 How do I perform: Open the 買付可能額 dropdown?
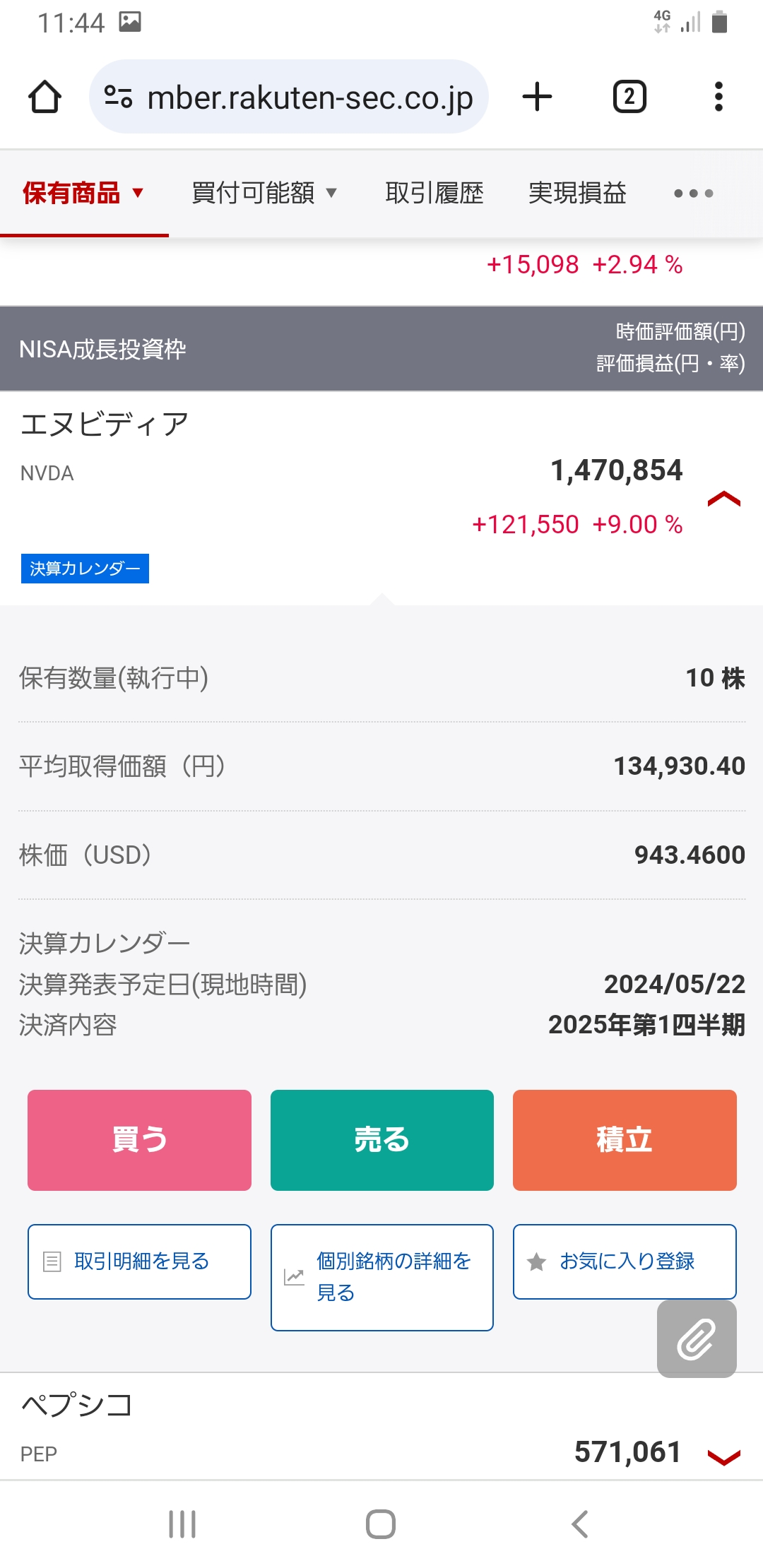point(262,192)
